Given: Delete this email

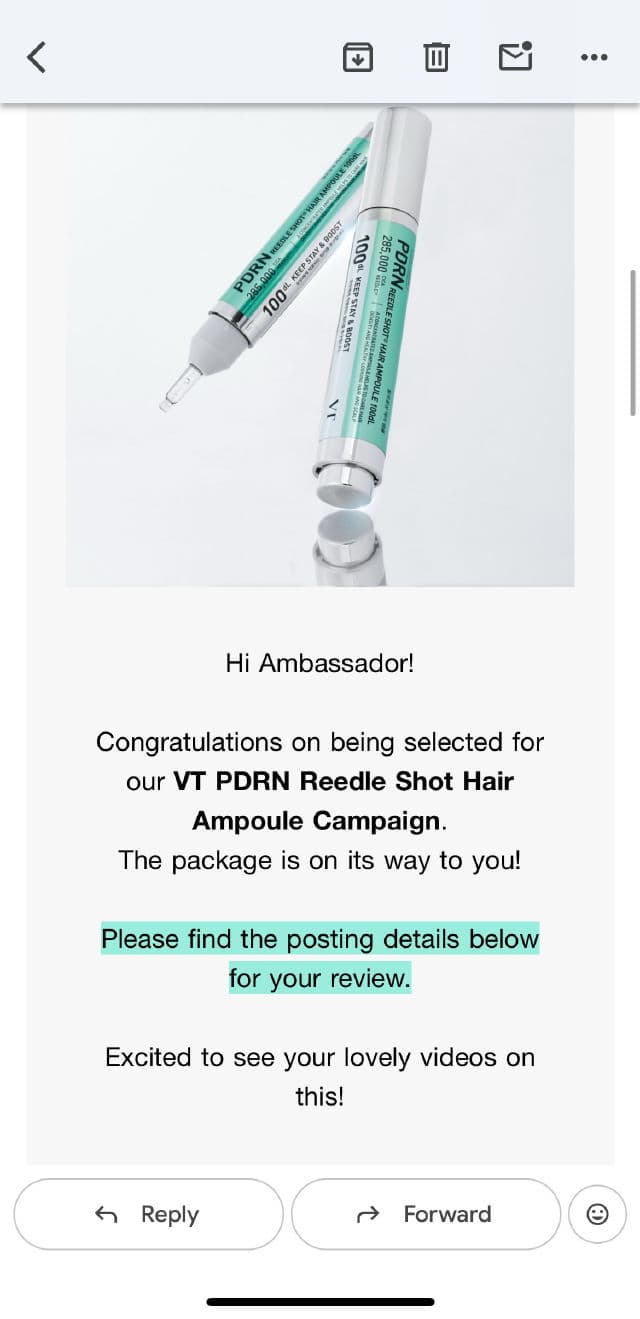Looking at the screenshot, I should point(436,58).
